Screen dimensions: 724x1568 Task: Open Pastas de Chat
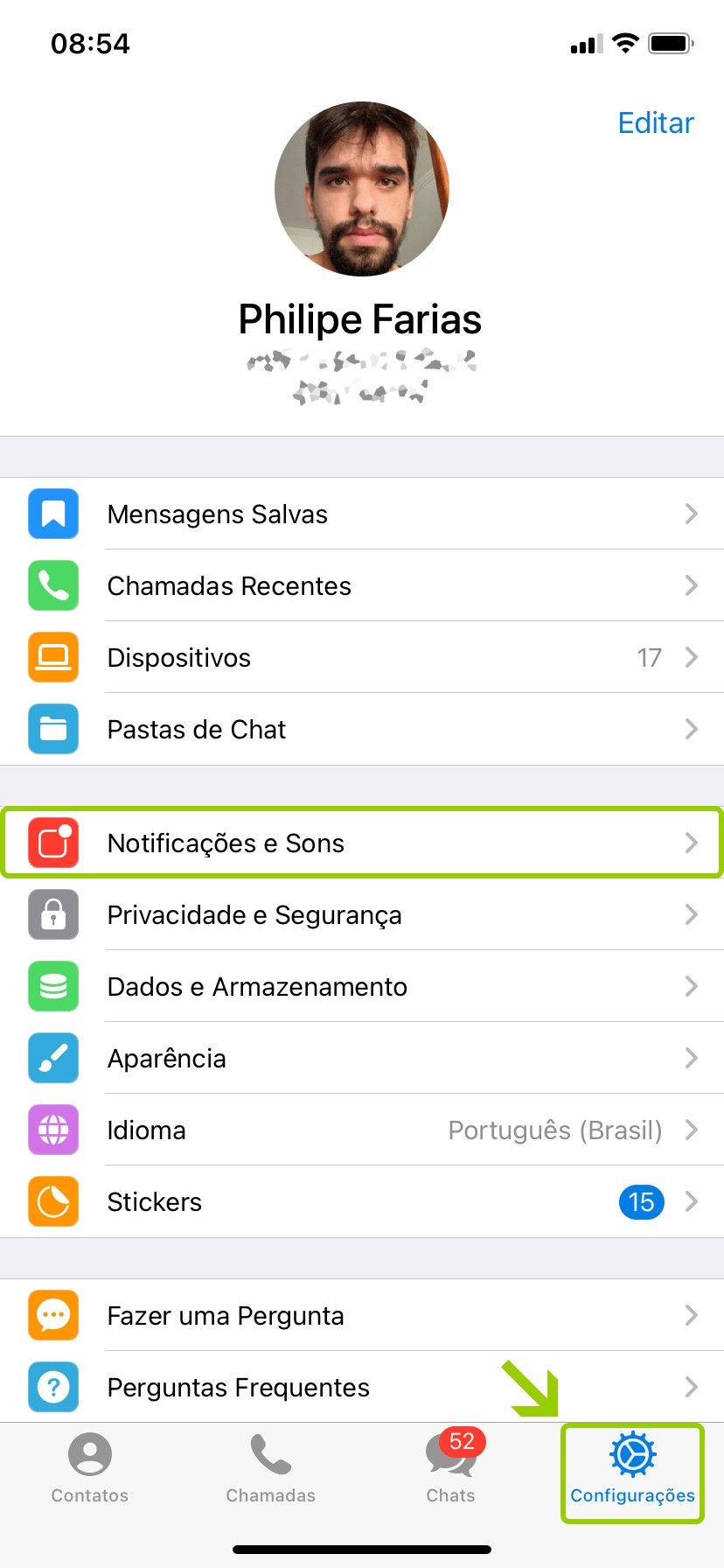pyautogui.click(x=362, y=729)
